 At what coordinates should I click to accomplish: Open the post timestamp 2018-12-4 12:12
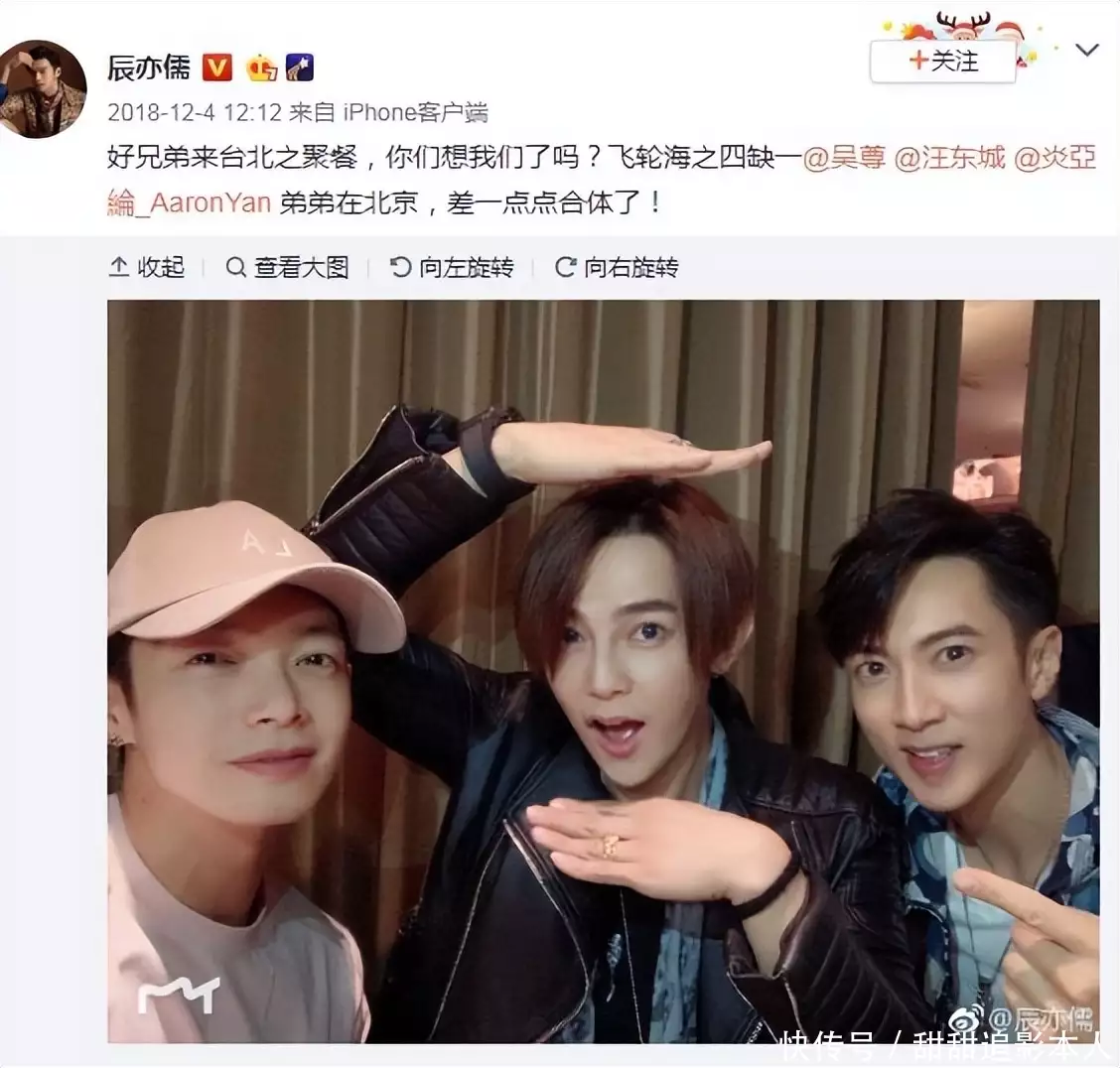[194, 112]
